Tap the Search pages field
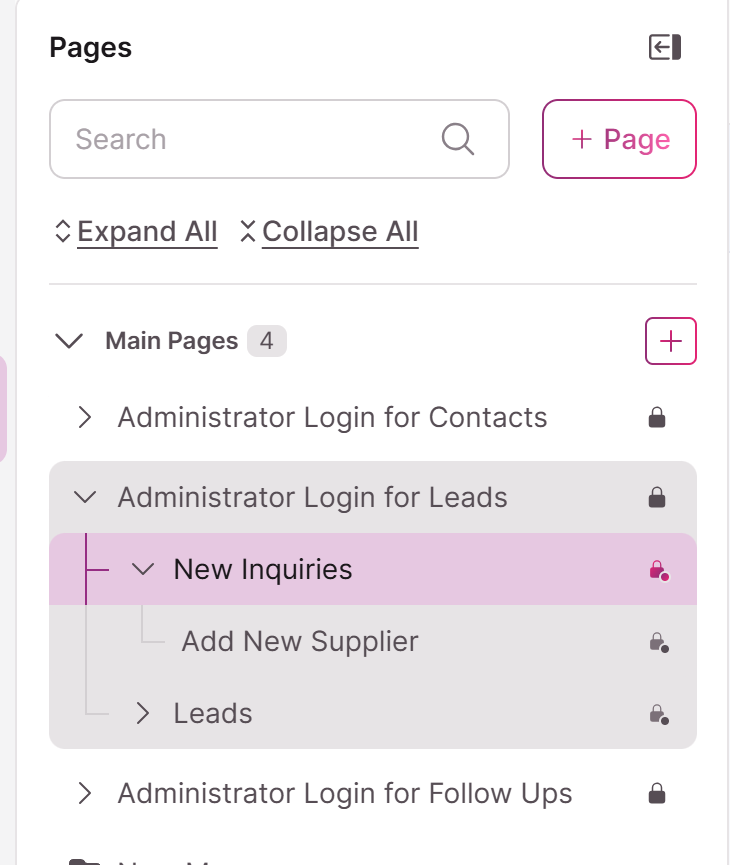The height and width of the screenshot is (865, 730). [255, 139]
